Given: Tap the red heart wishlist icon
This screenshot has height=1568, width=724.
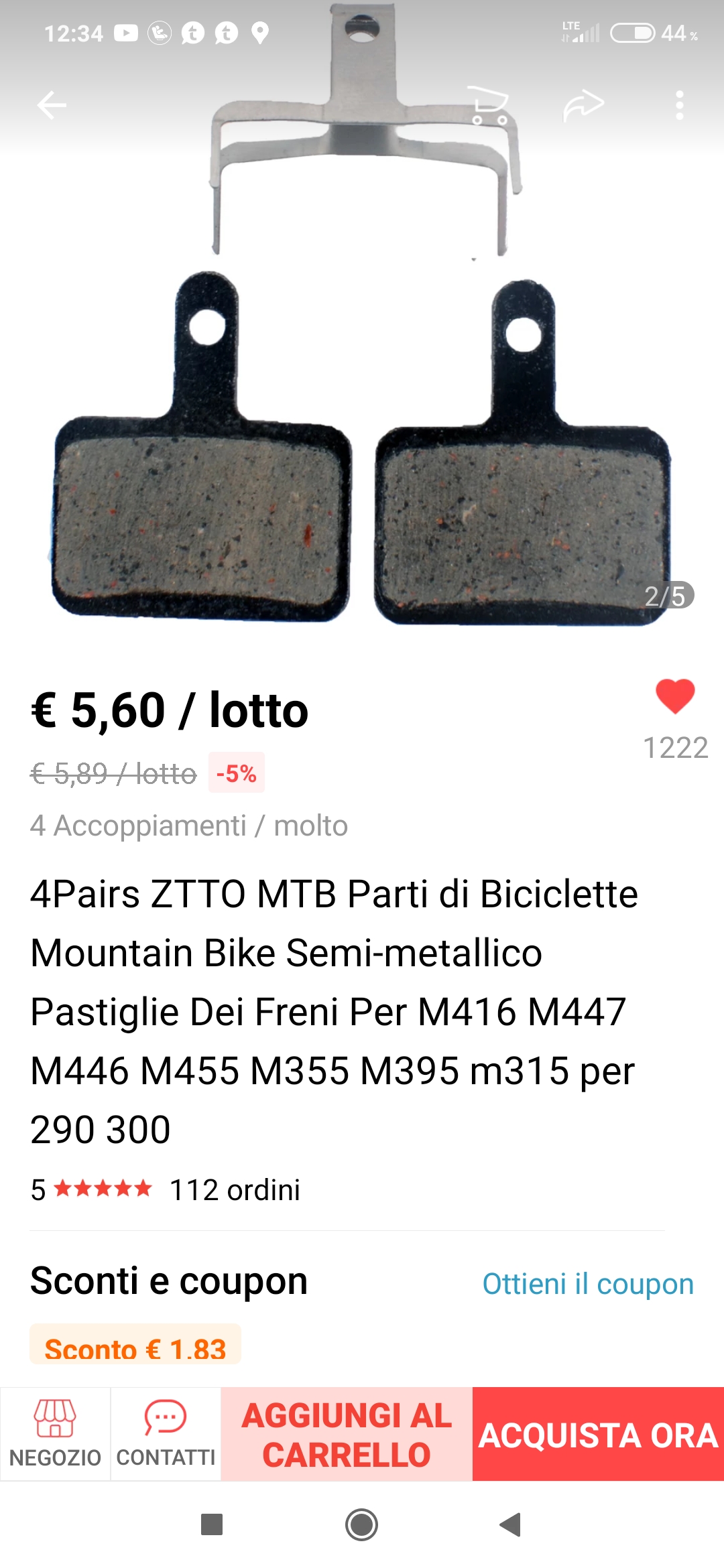Looking at the screenshot, I should (x=674, y=697).
